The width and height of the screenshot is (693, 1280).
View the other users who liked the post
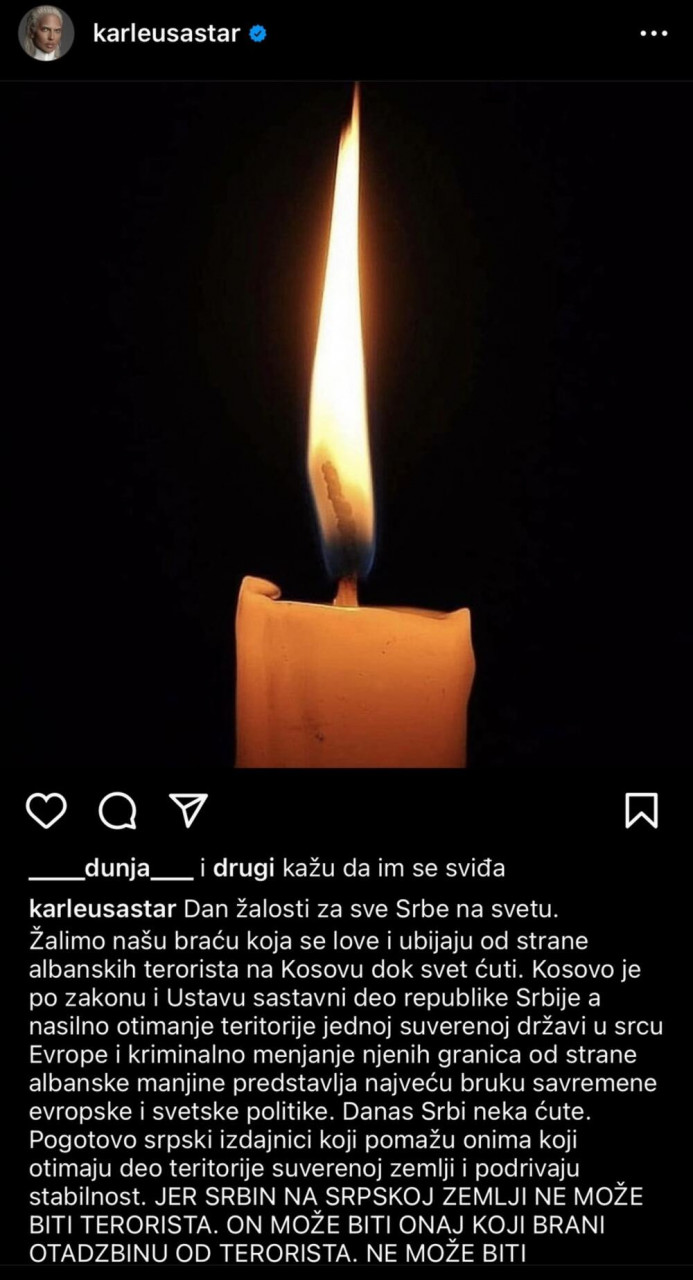pyautogui.click(x=244, y=868)
